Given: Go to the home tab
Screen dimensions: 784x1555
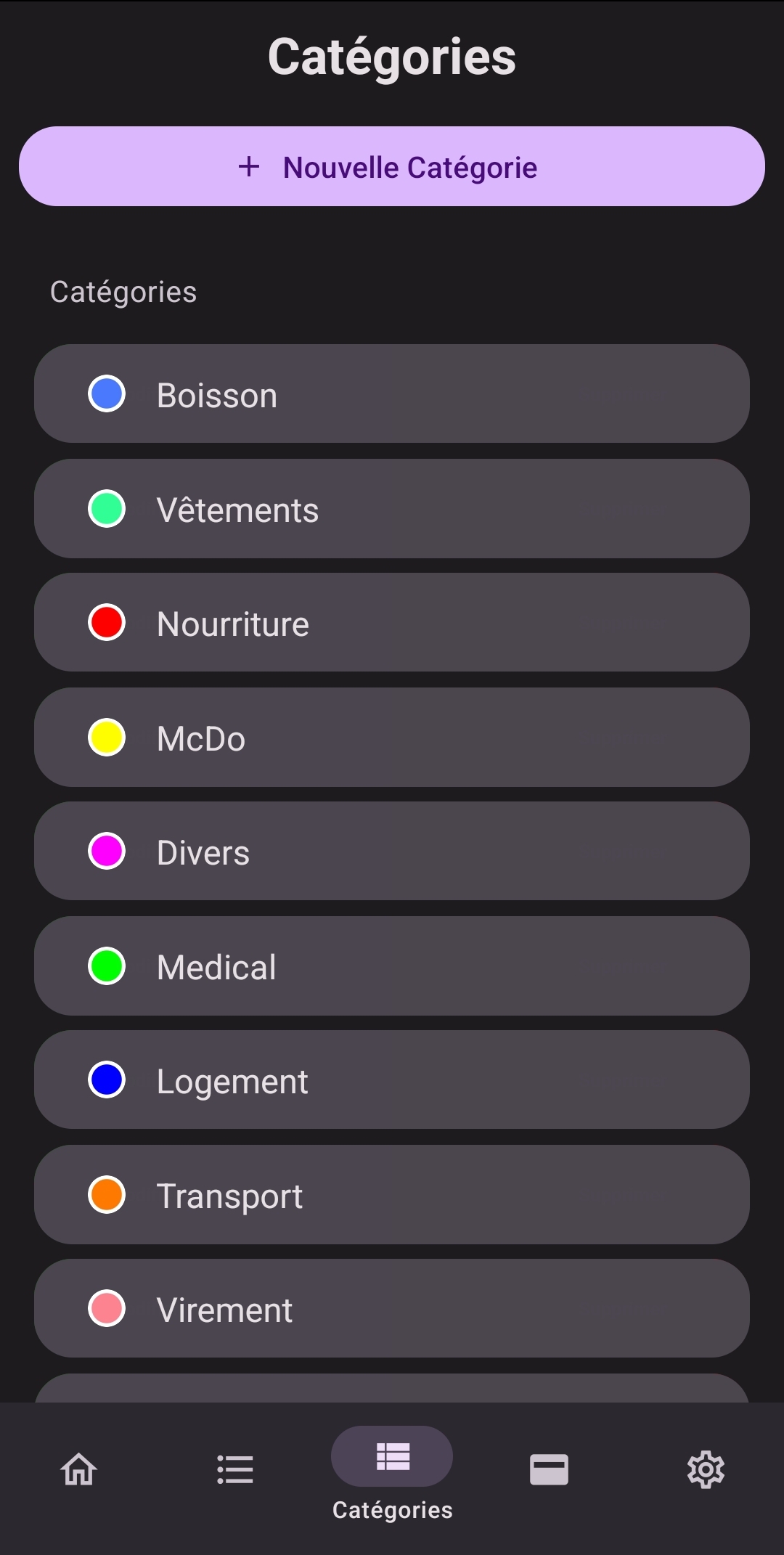Looking at the screenshot, I should pyautogui.click(x=78, y=1470).
